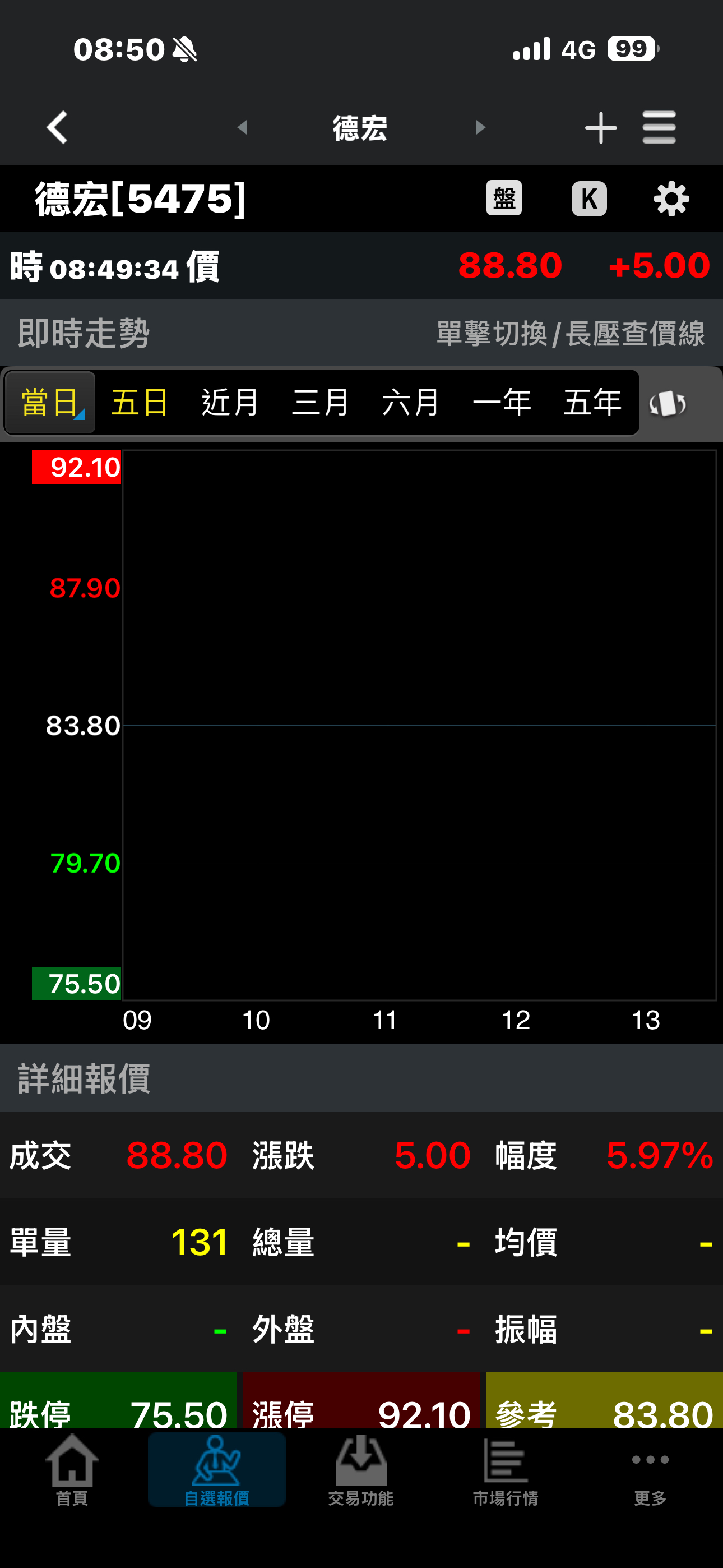Go back using the top-left arrow

click(x=57, y=128)
